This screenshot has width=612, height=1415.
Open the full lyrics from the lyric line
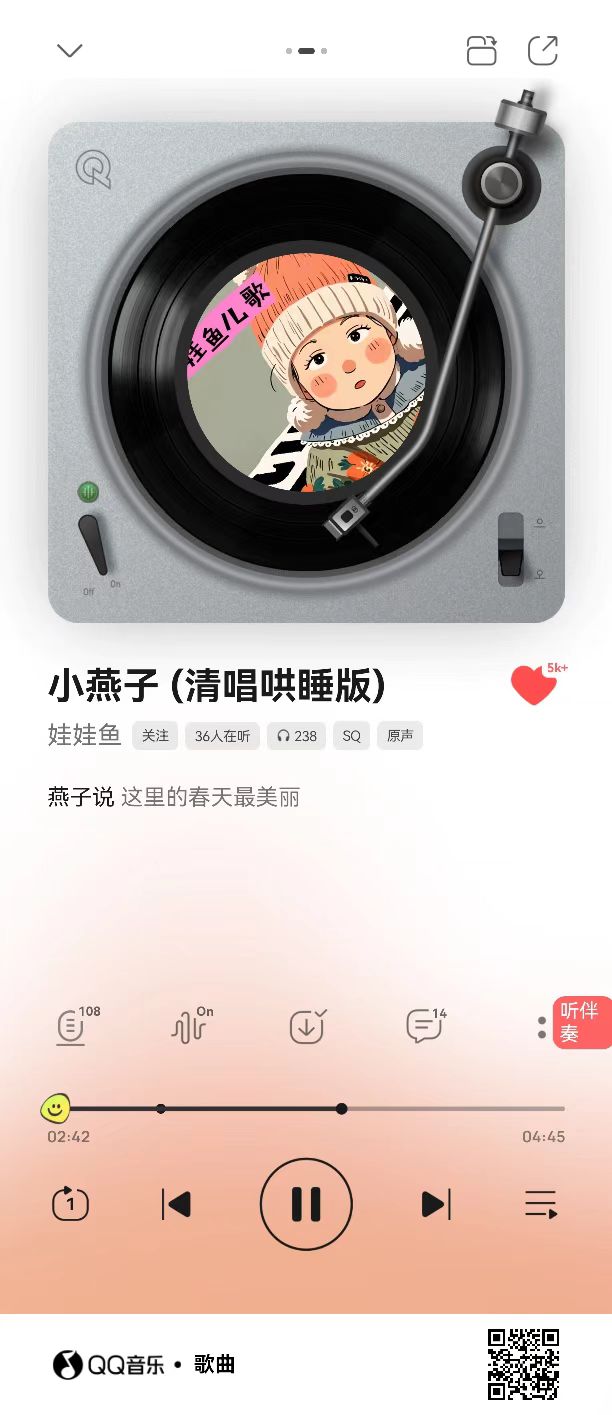tap(174, 797)
